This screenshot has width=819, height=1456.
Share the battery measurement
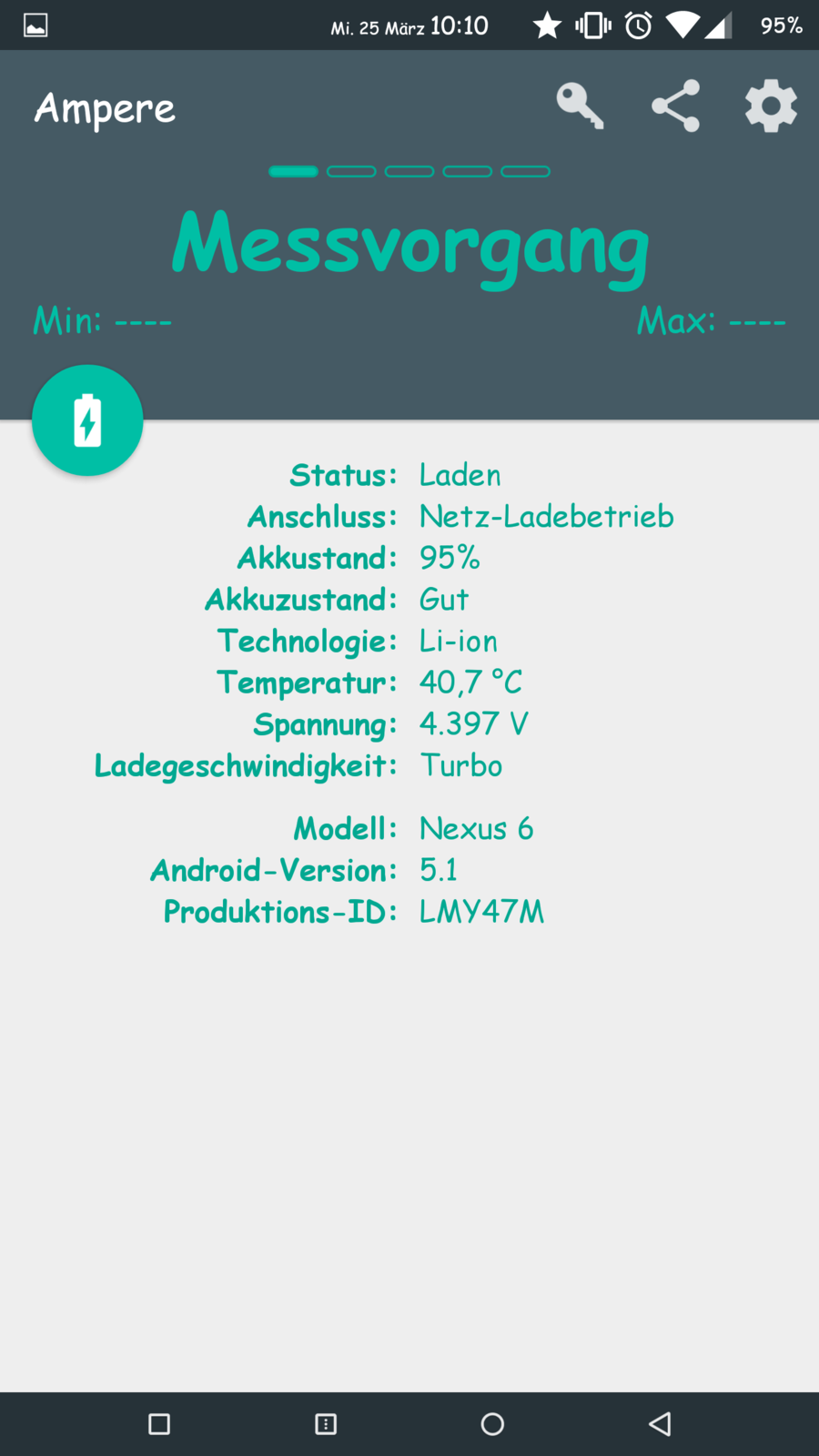click(x=676, y=106)
